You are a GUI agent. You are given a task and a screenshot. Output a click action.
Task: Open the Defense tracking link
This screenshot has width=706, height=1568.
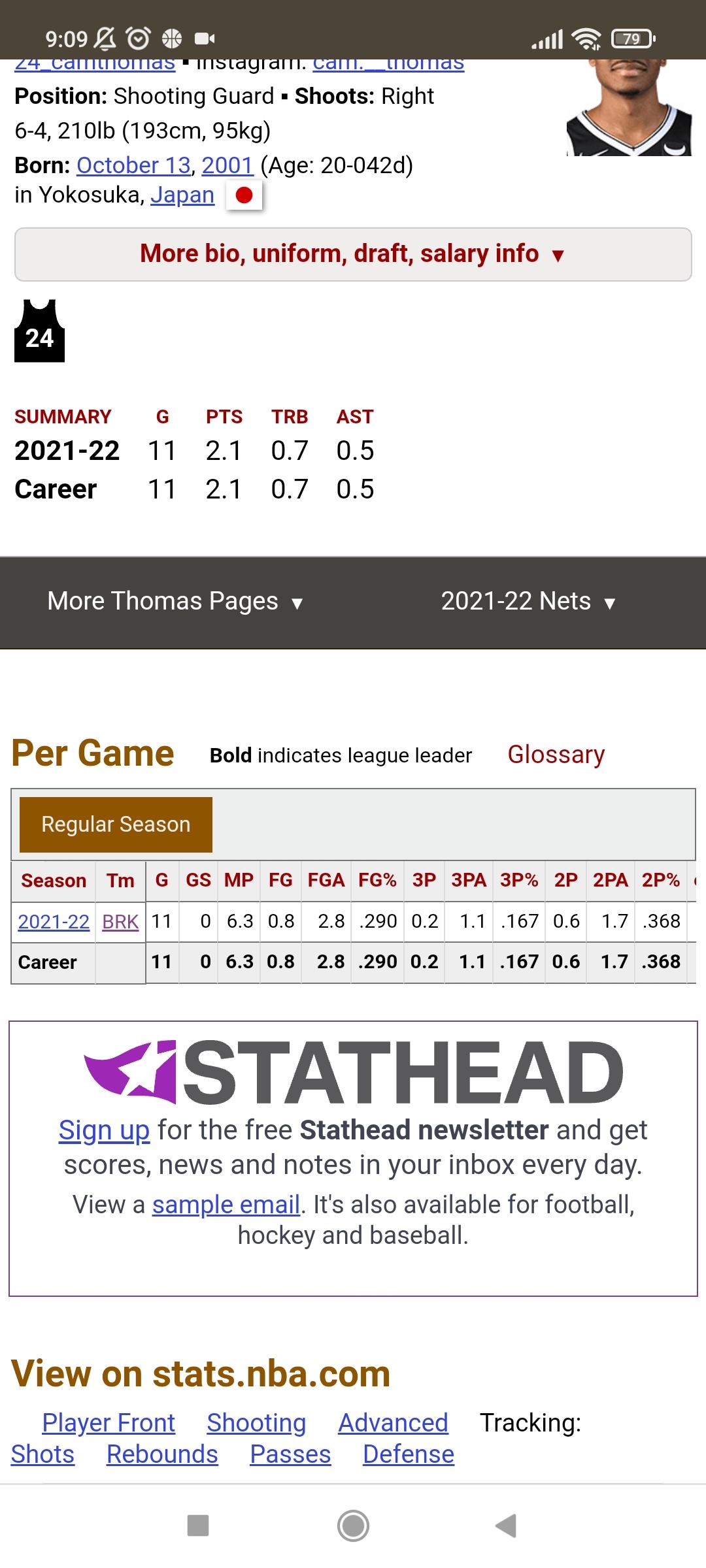(x=409, y=1454)
